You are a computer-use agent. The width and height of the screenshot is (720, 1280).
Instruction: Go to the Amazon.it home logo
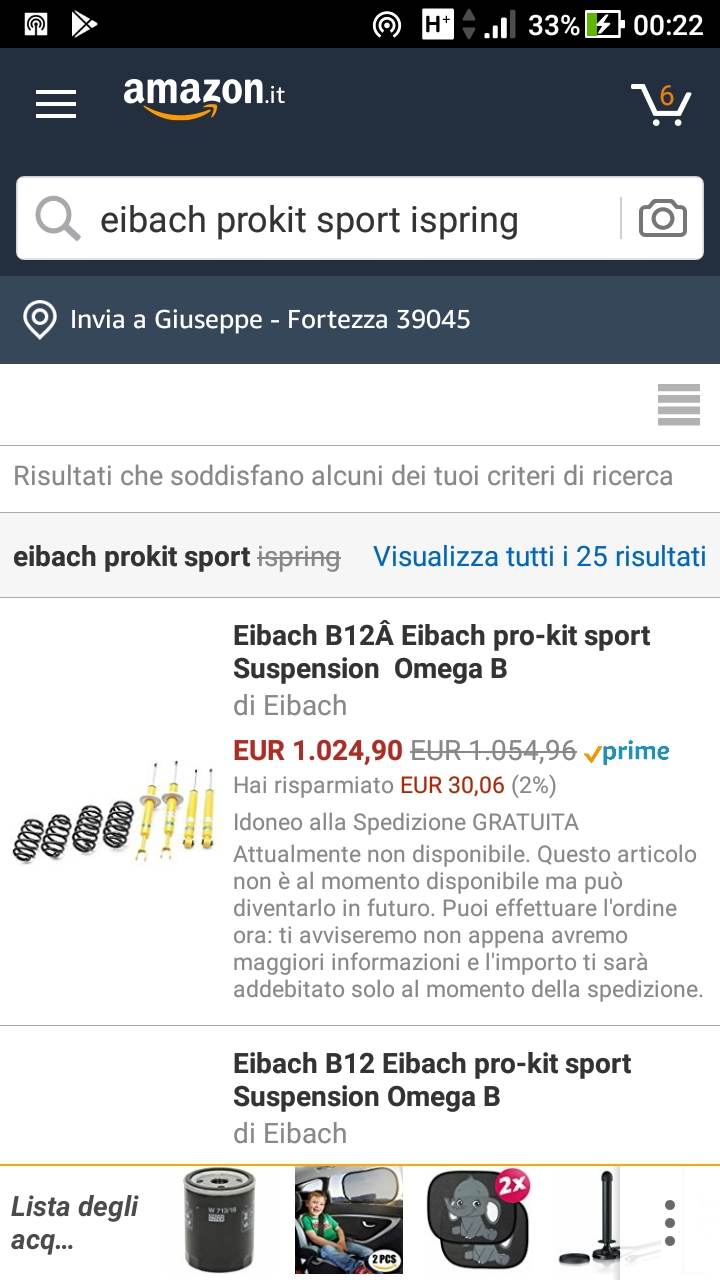204,97
